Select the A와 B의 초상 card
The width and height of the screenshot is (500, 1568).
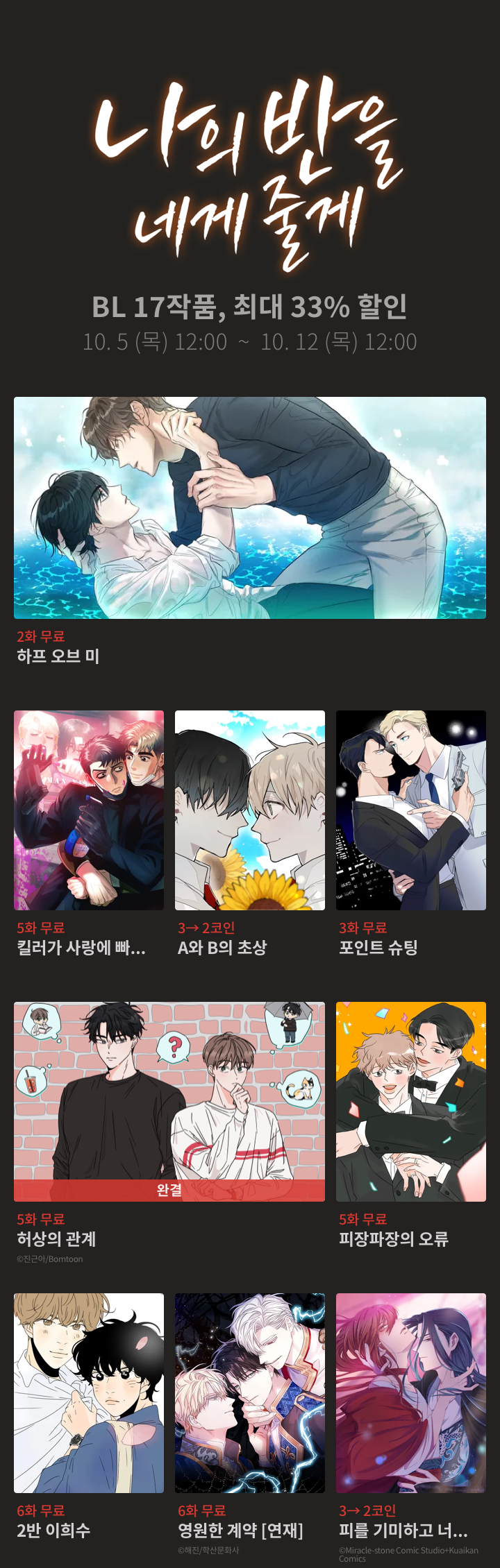[x=250, y=810]
